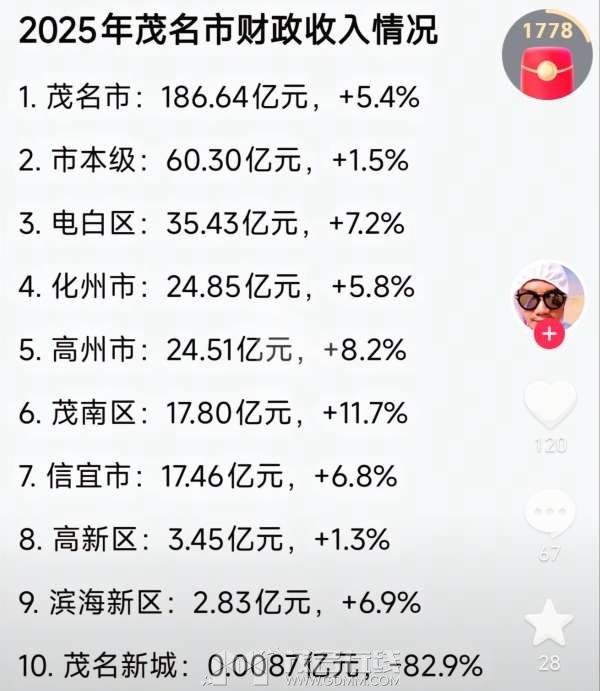Add this post to favorites with the star
Viewport: 600px width, 691px height.
tap(550, 623)
